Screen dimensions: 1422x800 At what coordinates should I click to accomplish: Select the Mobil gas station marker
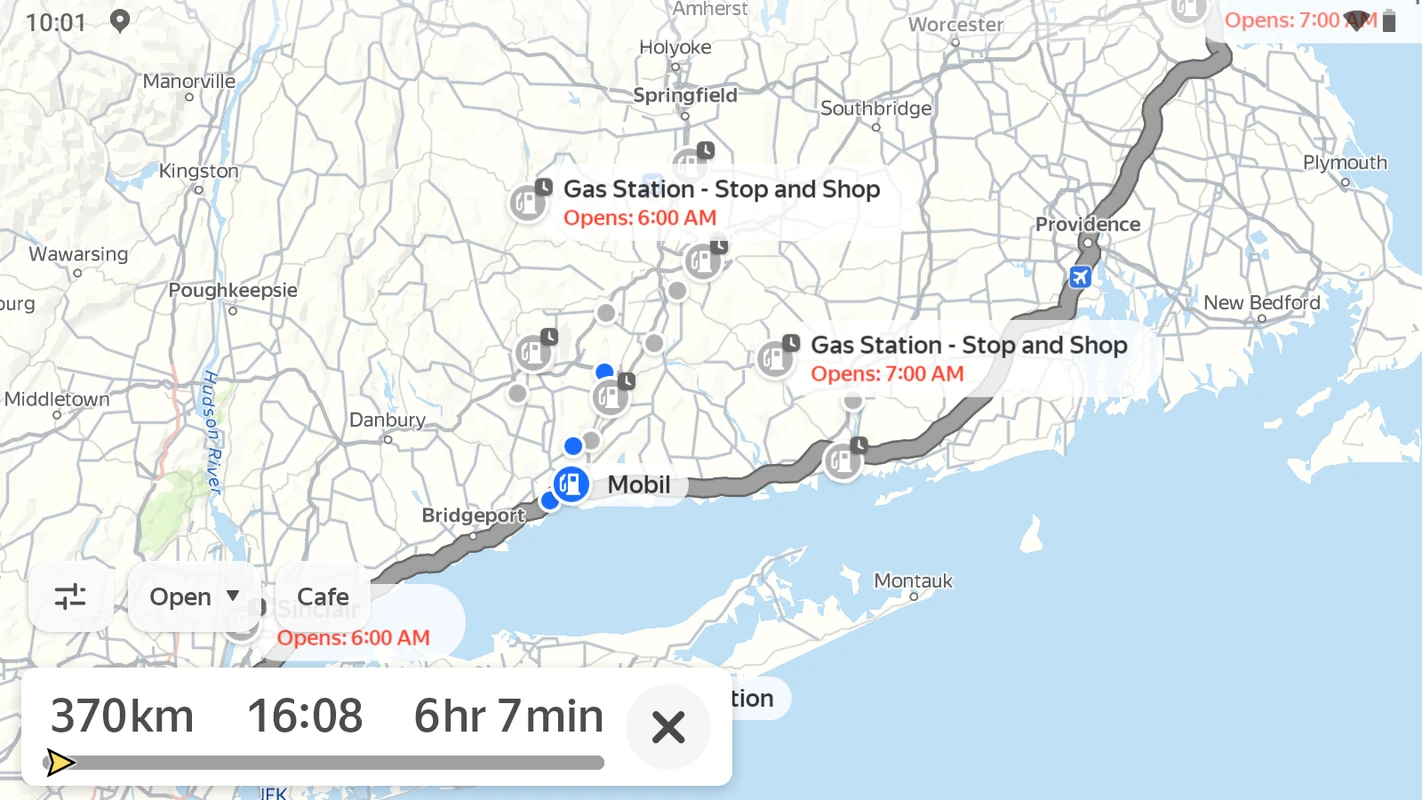(571, 485)
